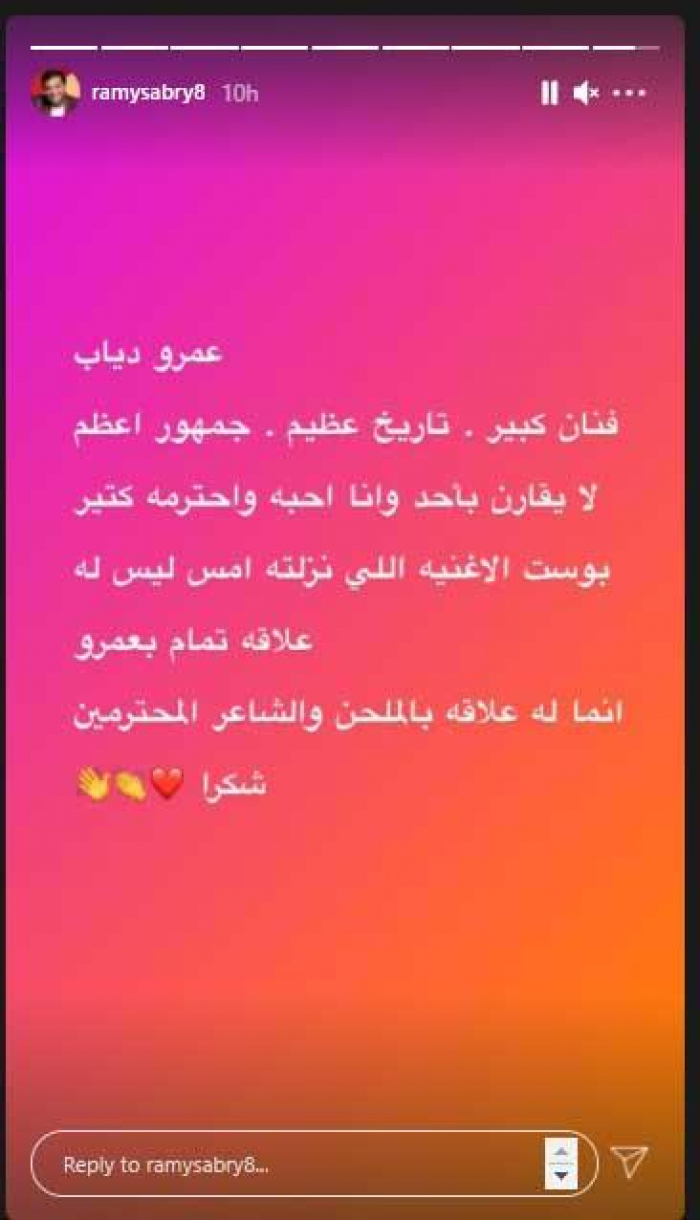Pause the story playback
The width and height of the screenshot is (700, 1220).
click(x=549, y=93)
